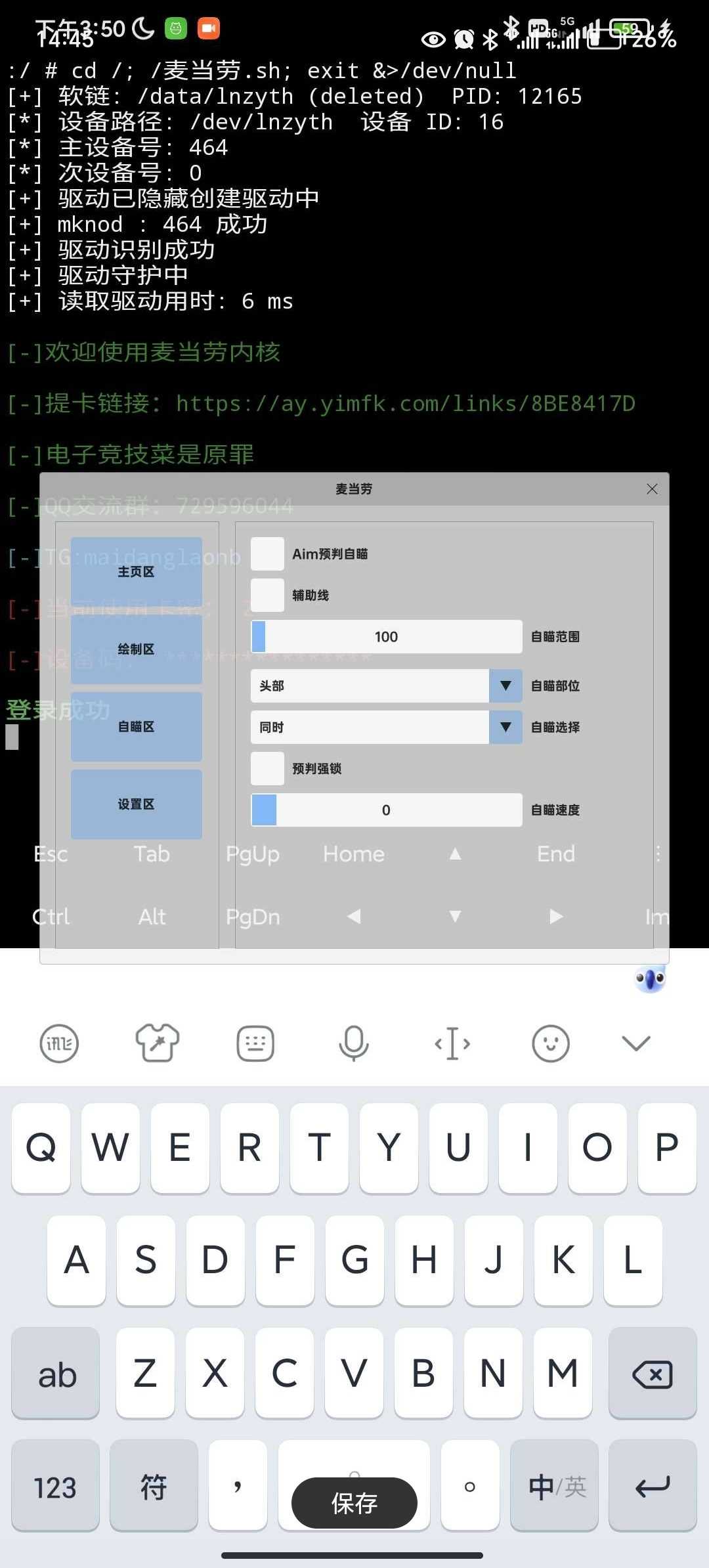The width and height of the screenshot is (709, 1568).
Task: Open the 123 numeric keypad
Action: point(55,1487)
